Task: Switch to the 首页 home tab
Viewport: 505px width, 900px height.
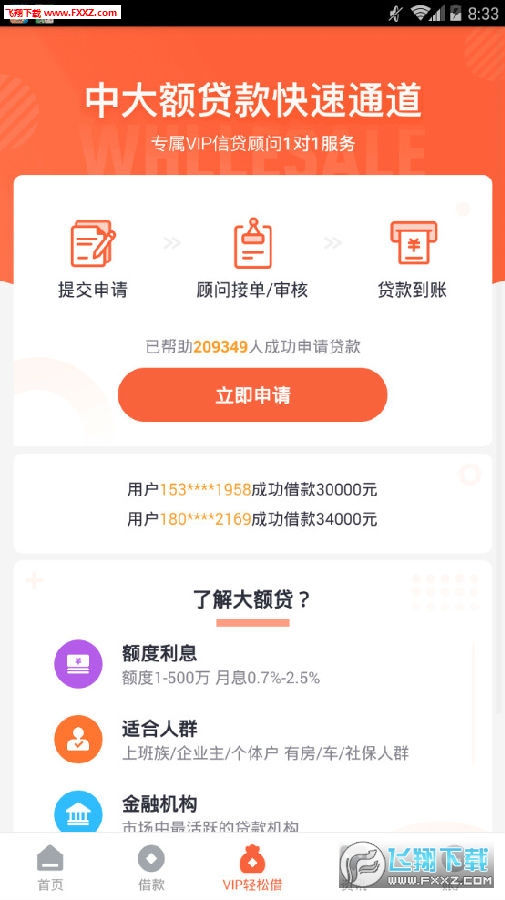Action: click(x=50, y=868)
